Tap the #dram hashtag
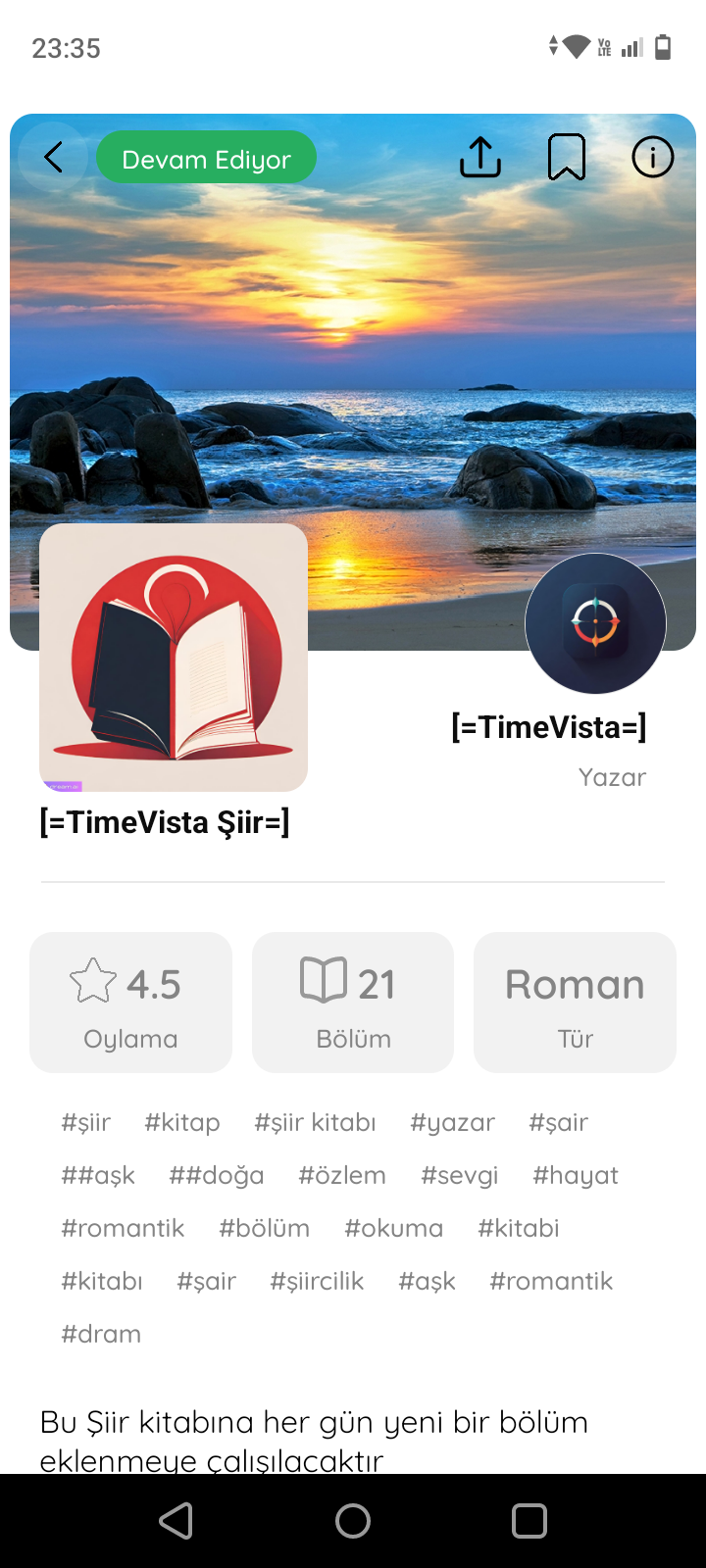 101,1334
